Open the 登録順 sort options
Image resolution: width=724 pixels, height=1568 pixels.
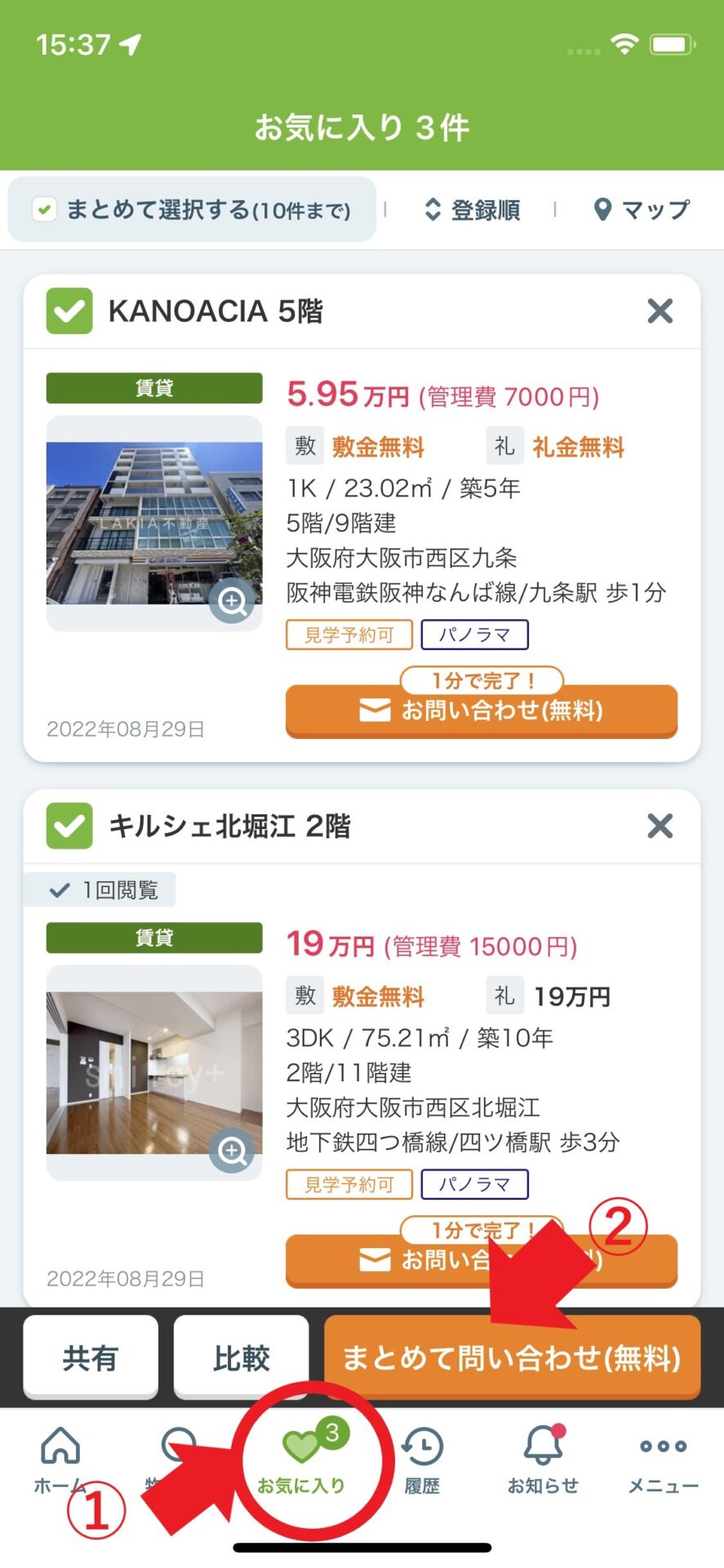pyautogui.click(x=473, y=210)
